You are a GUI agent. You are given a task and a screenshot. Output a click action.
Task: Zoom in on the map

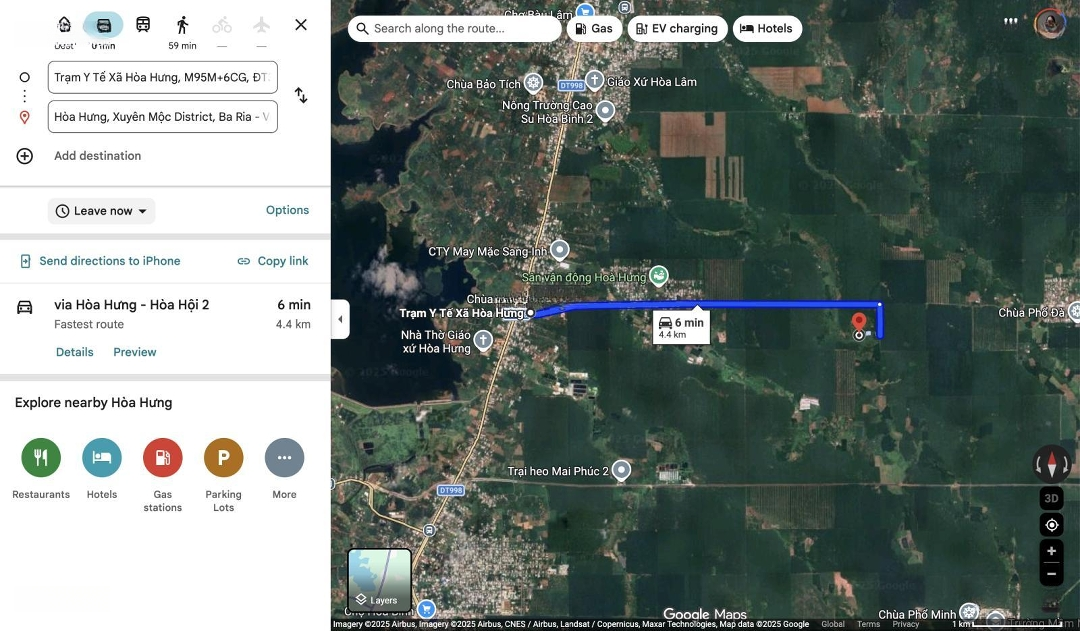1051,551
